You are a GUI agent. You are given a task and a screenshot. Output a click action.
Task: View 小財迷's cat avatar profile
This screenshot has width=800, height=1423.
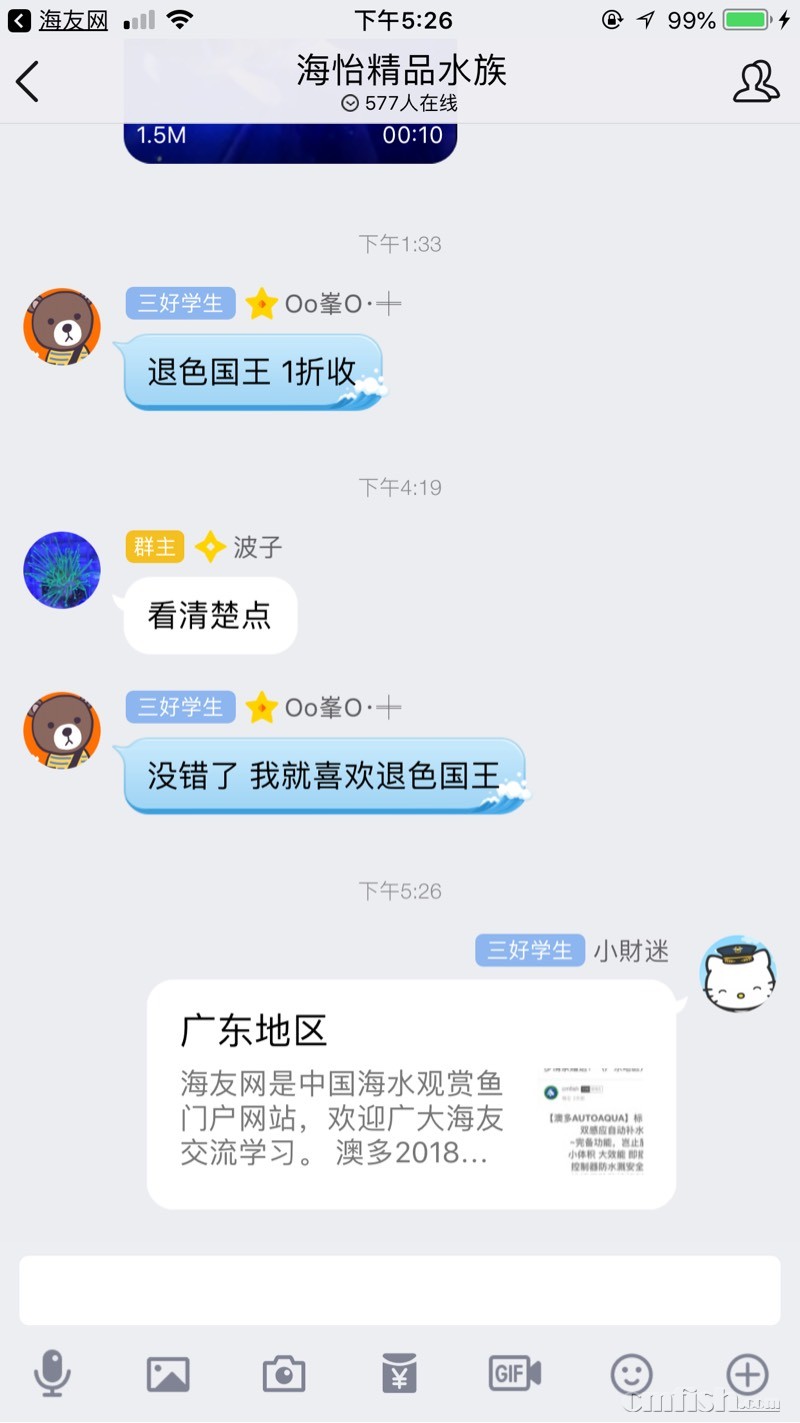pyautogui.click(x=738, y=974)
